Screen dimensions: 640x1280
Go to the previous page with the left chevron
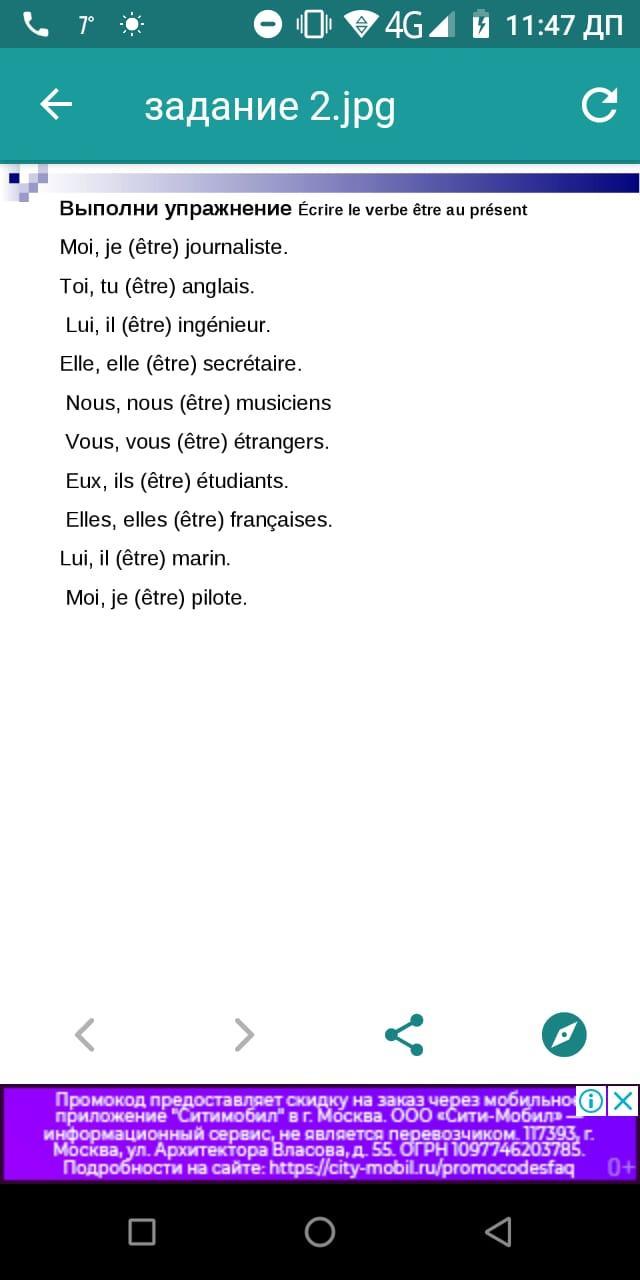click(x=85, y=1035)
